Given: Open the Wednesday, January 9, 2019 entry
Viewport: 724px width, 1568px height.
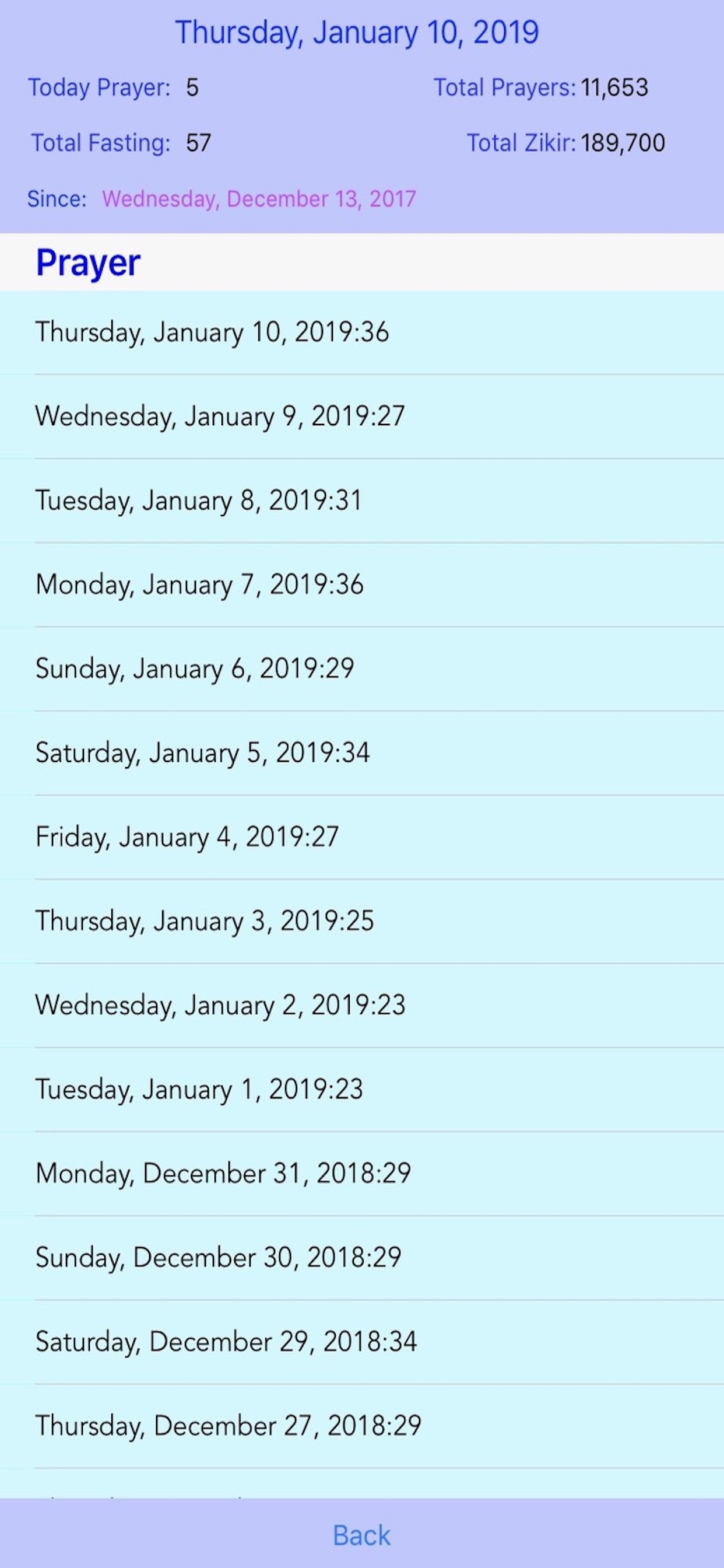Looking at the screenshot, I should pyautogui.click(x=362, y=416).
